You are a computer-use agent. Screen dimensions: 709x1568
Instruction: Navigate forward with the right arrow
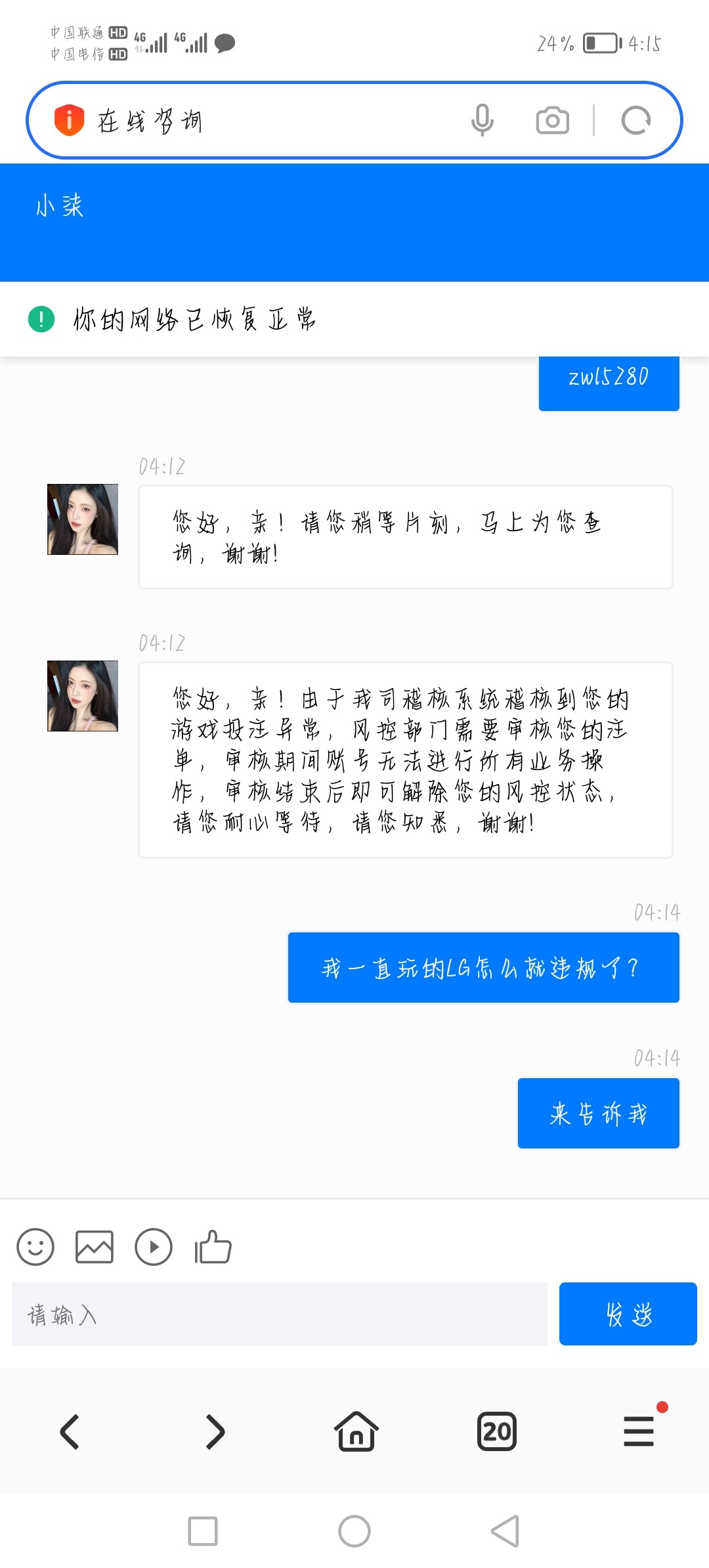click(213, 1431)
